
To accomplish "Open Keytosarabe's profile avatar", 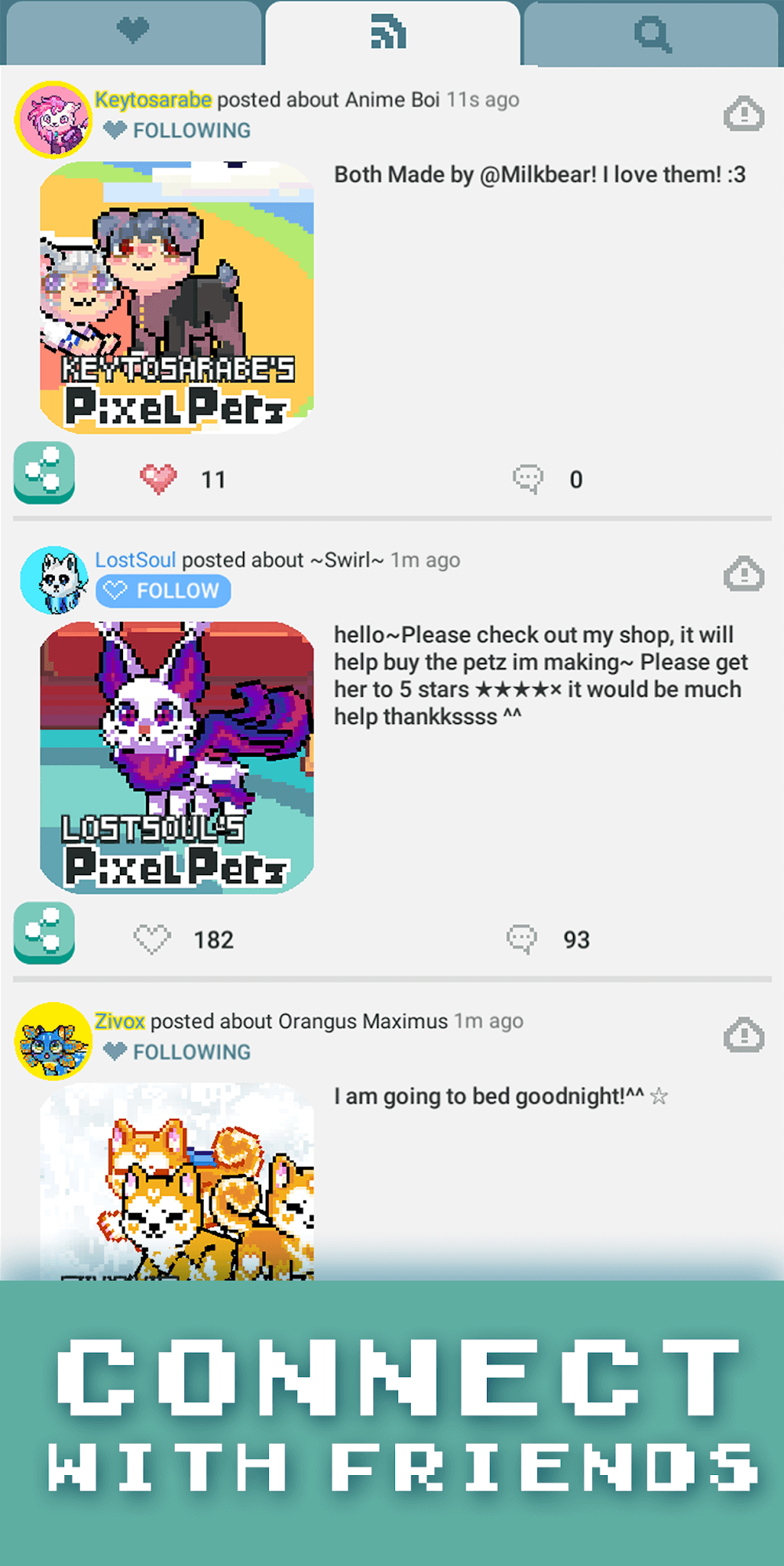I will pyautogui.click(x=53, y=120).
